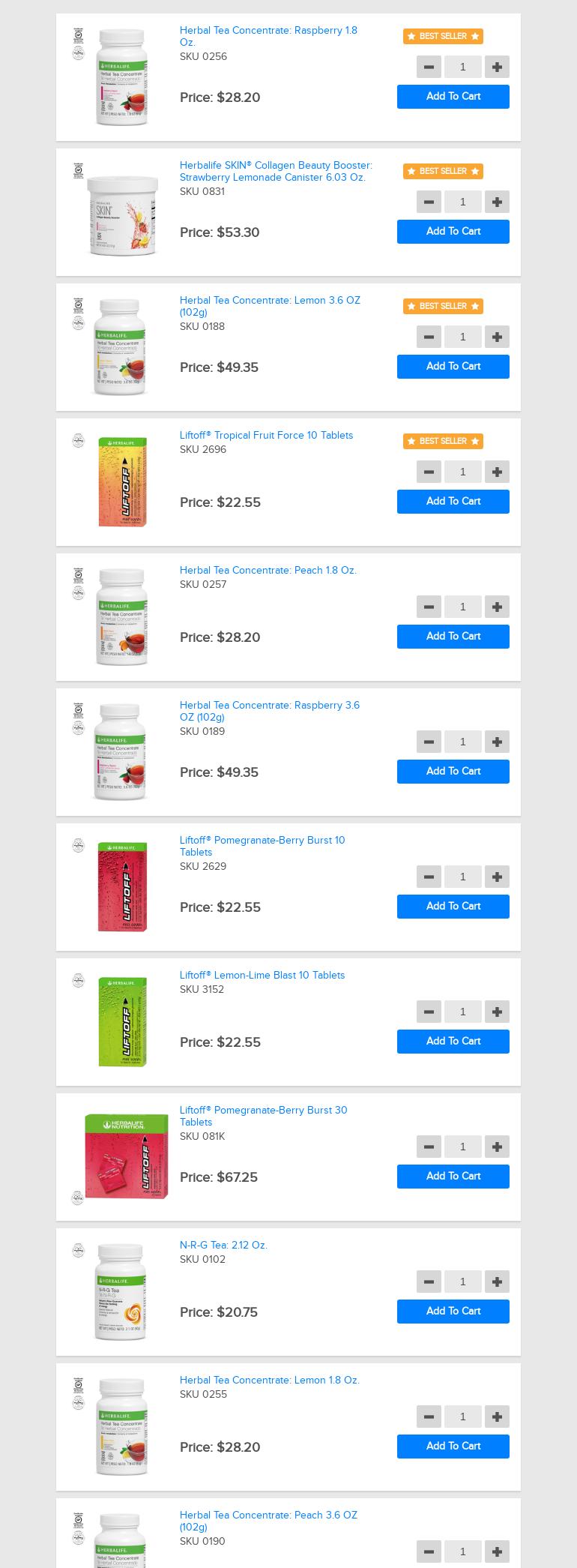Click the Best Seller star badge on Lemon 3.6 OZ tea

click(x=443, y=306)
